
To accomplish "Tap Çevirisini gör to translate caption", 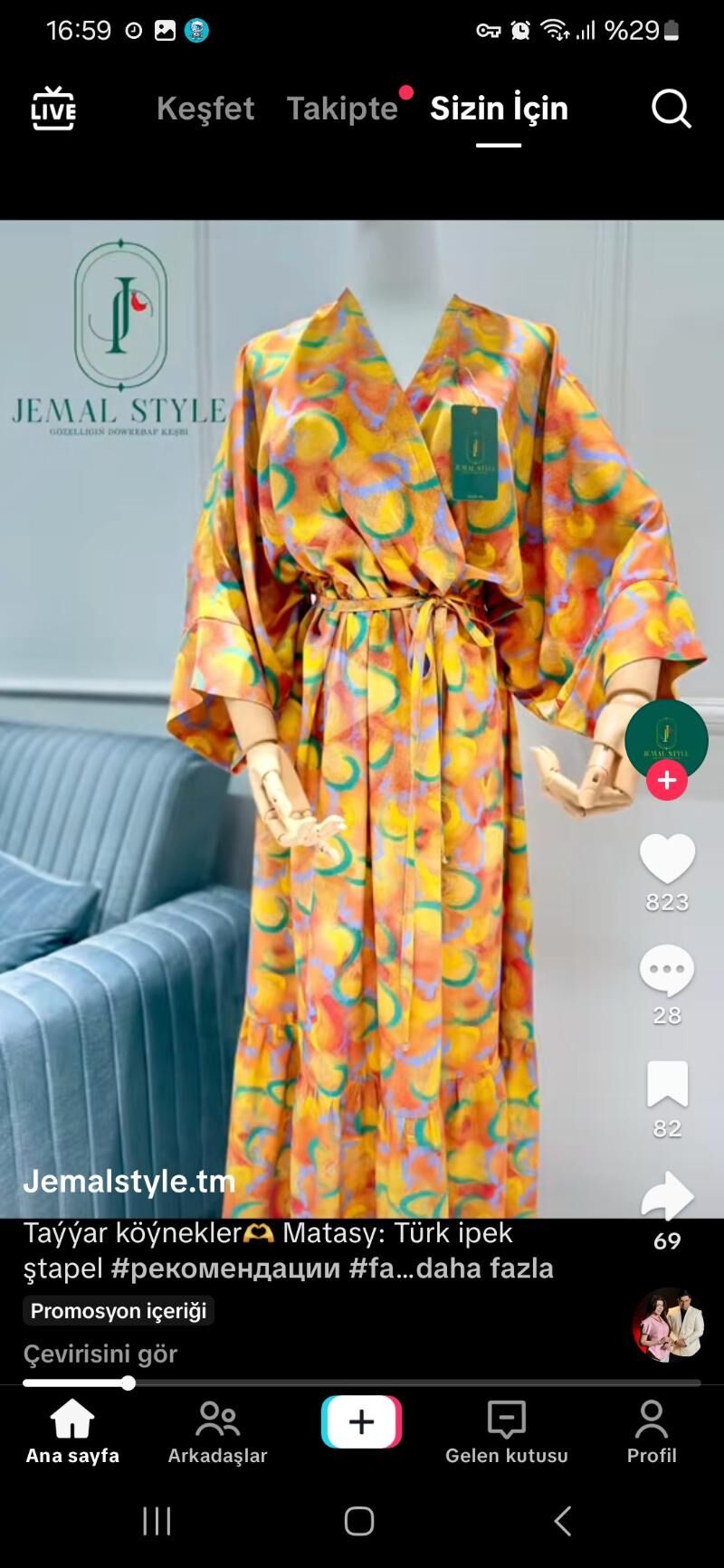I will [100, 1354].
